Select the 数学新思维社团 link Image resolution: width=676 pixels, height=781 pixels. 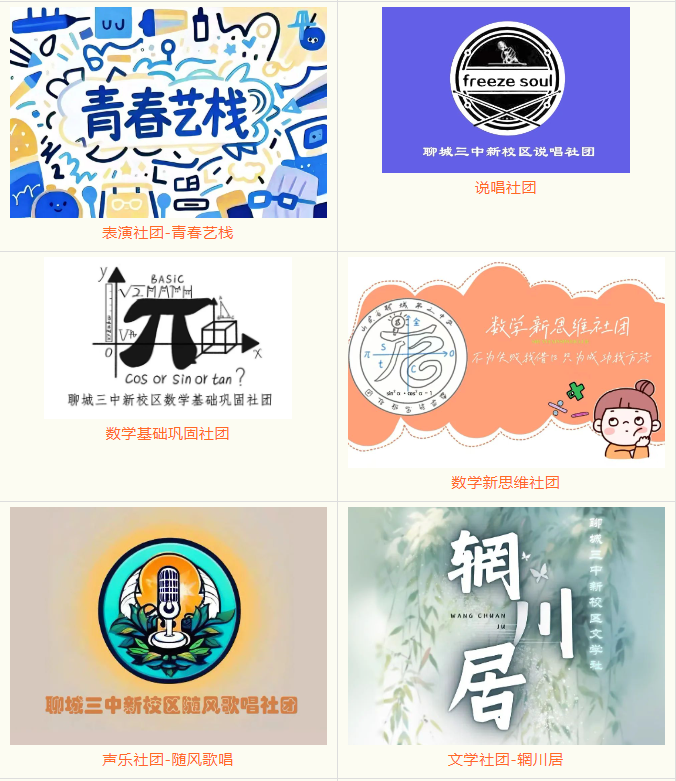pos(506,482)
